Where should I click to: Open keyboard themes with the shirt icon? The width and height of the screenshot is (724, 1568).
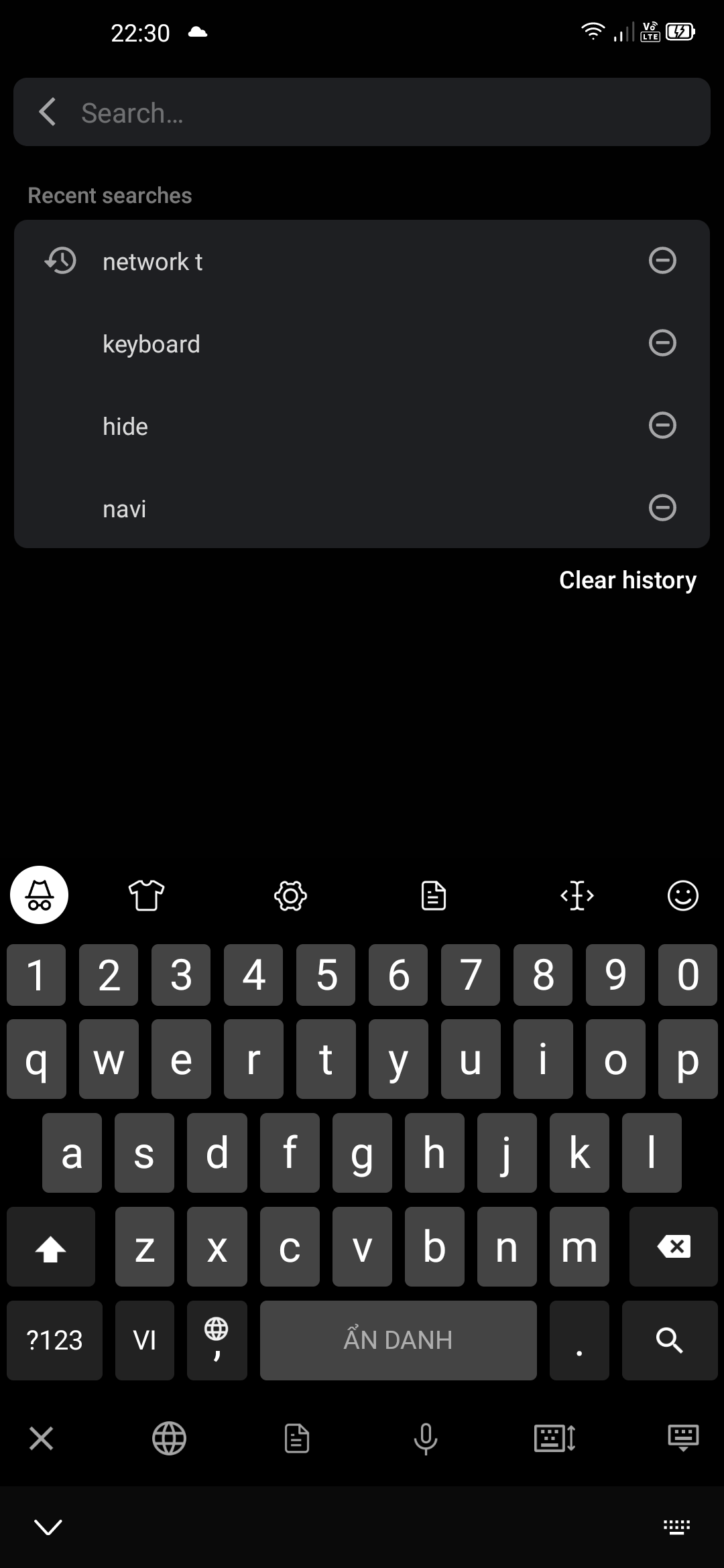[146, 895]
